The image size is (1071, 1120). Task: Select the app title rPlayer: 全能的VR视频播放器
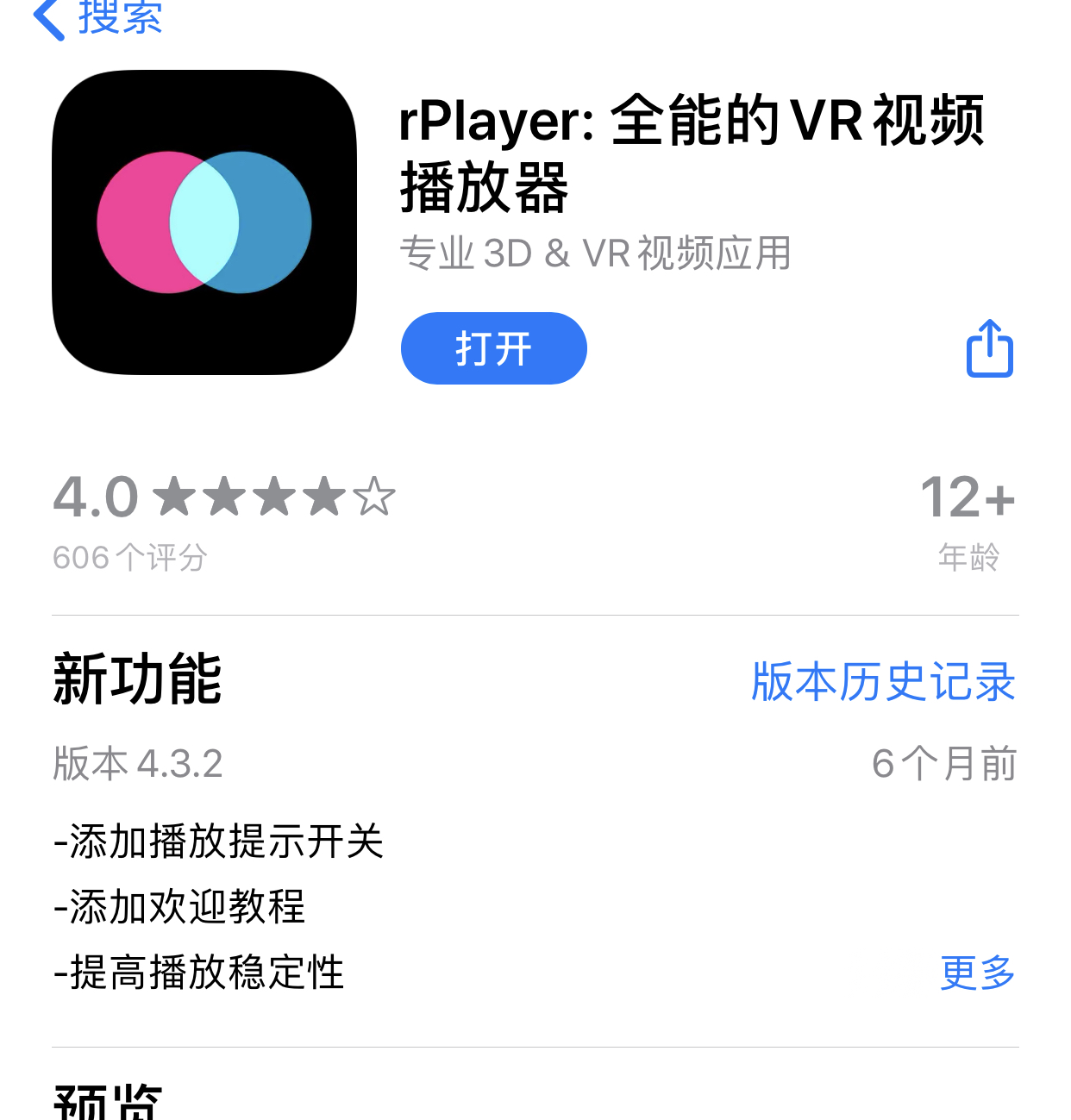(692, 153)
